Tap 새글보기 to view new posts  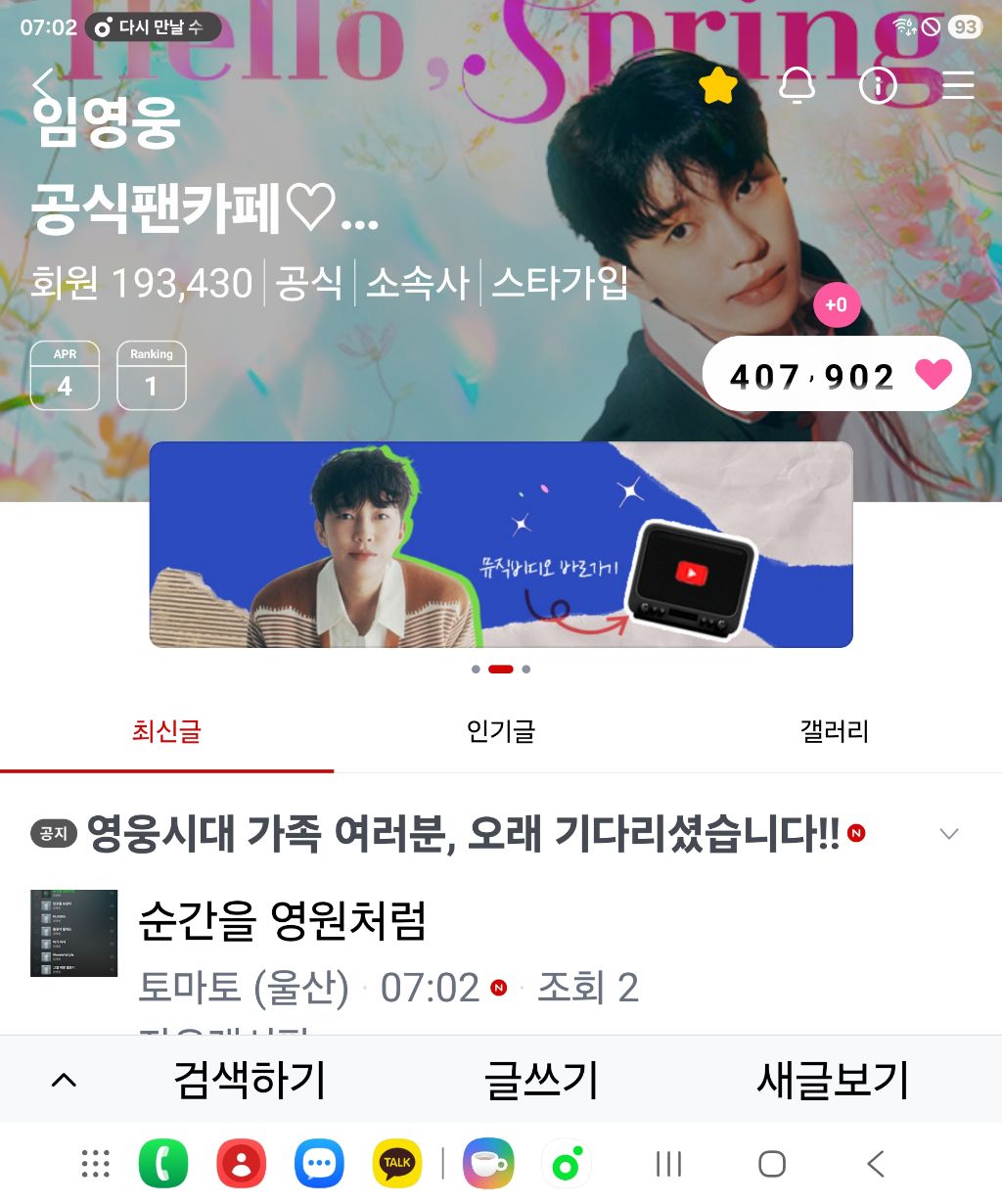(x=833, y=1080)
